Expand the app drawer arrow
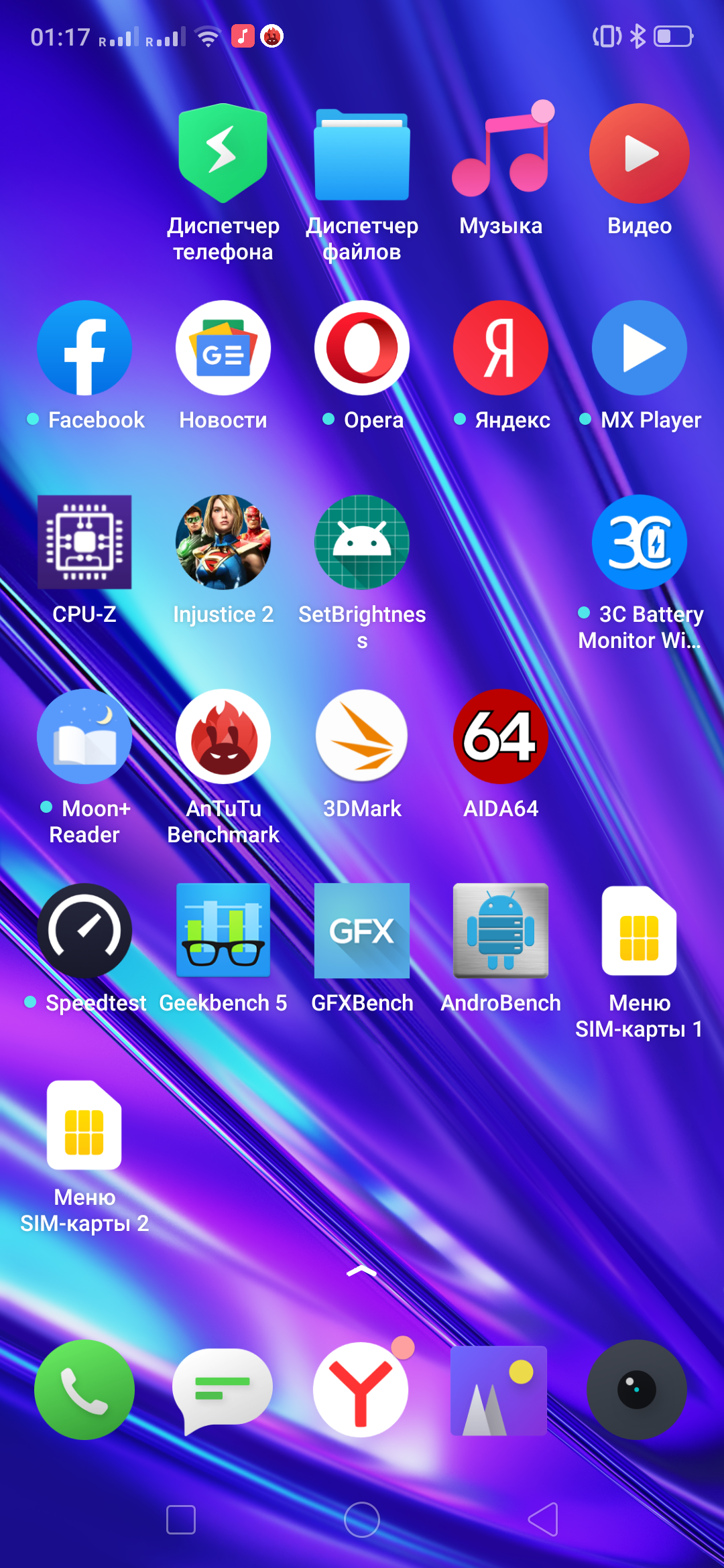 click(x=362, y=1270)
